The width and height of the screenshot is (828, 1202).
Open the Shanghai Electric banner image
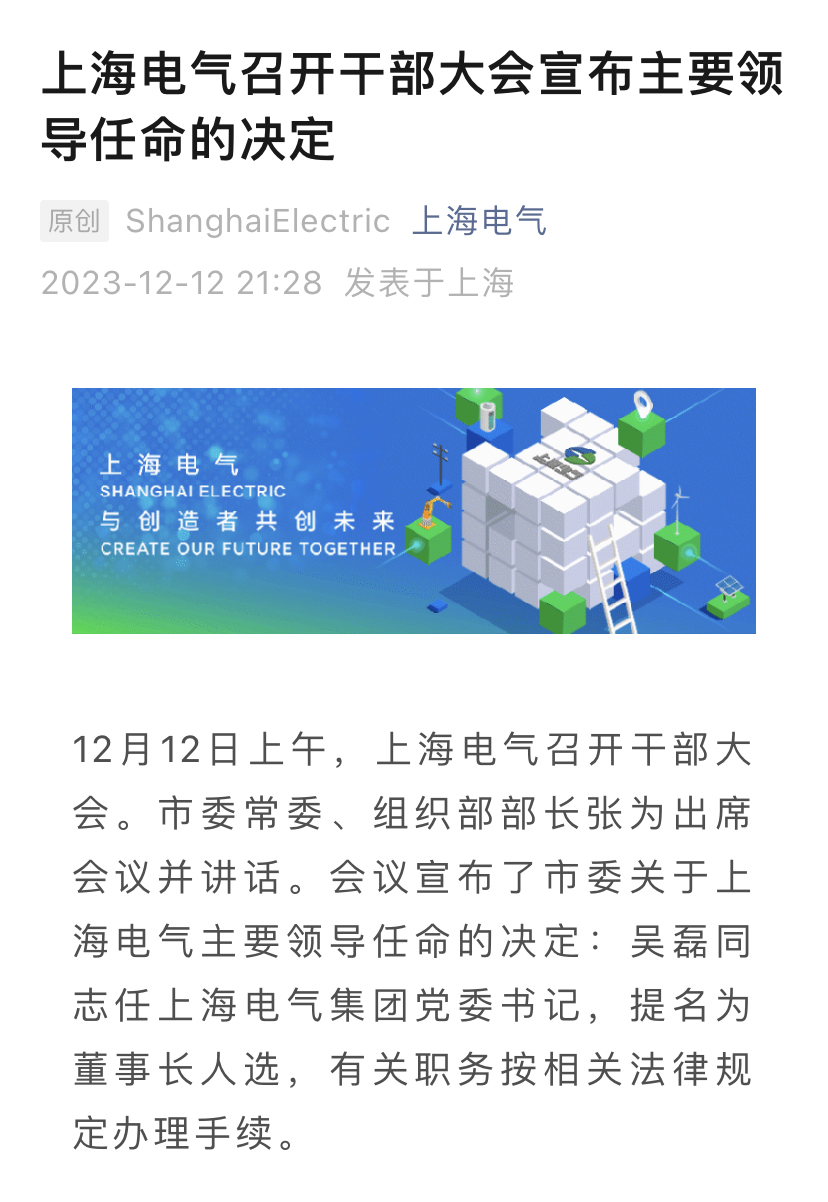pos(413,511)
